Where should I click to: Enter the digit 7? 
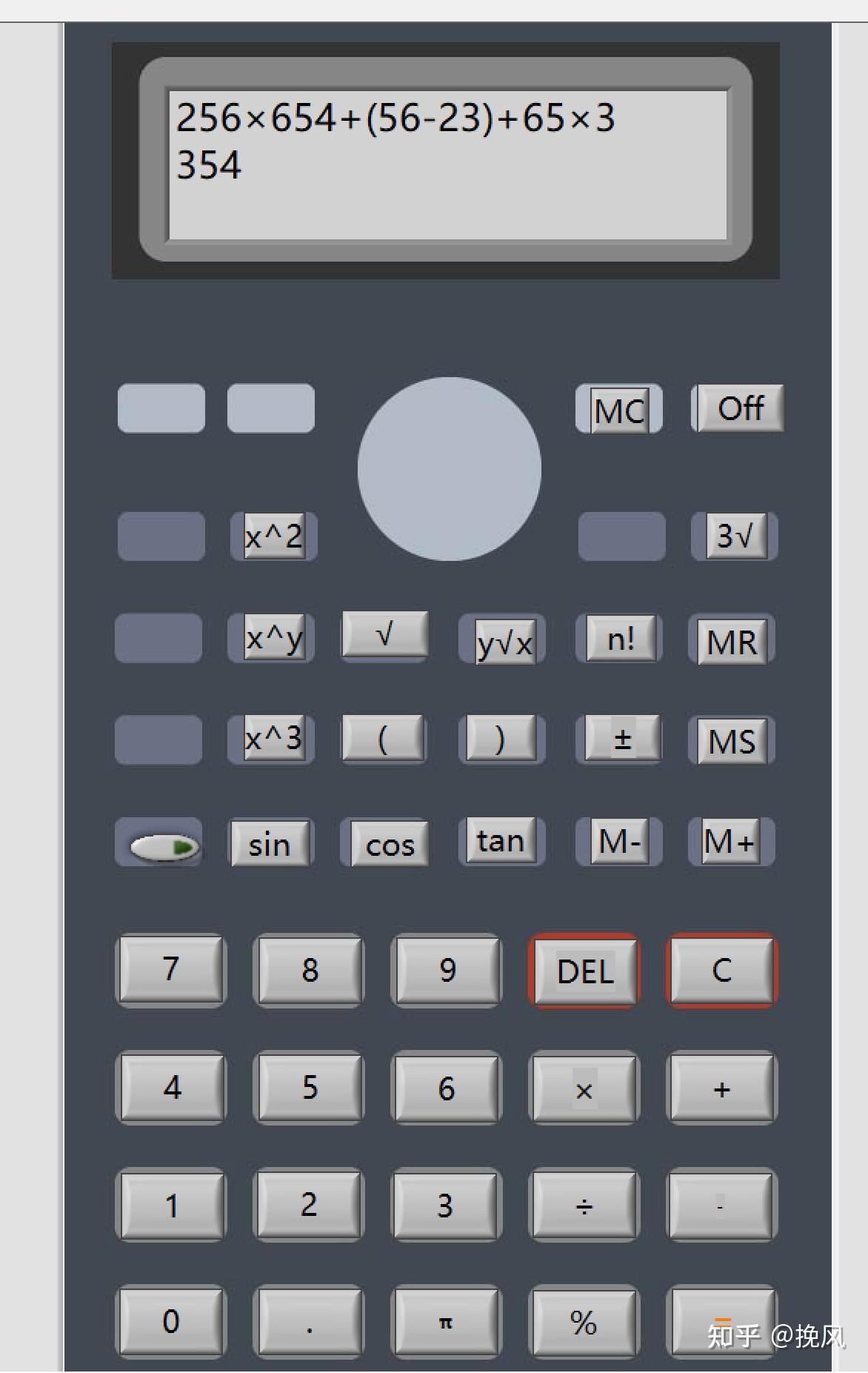171,969
